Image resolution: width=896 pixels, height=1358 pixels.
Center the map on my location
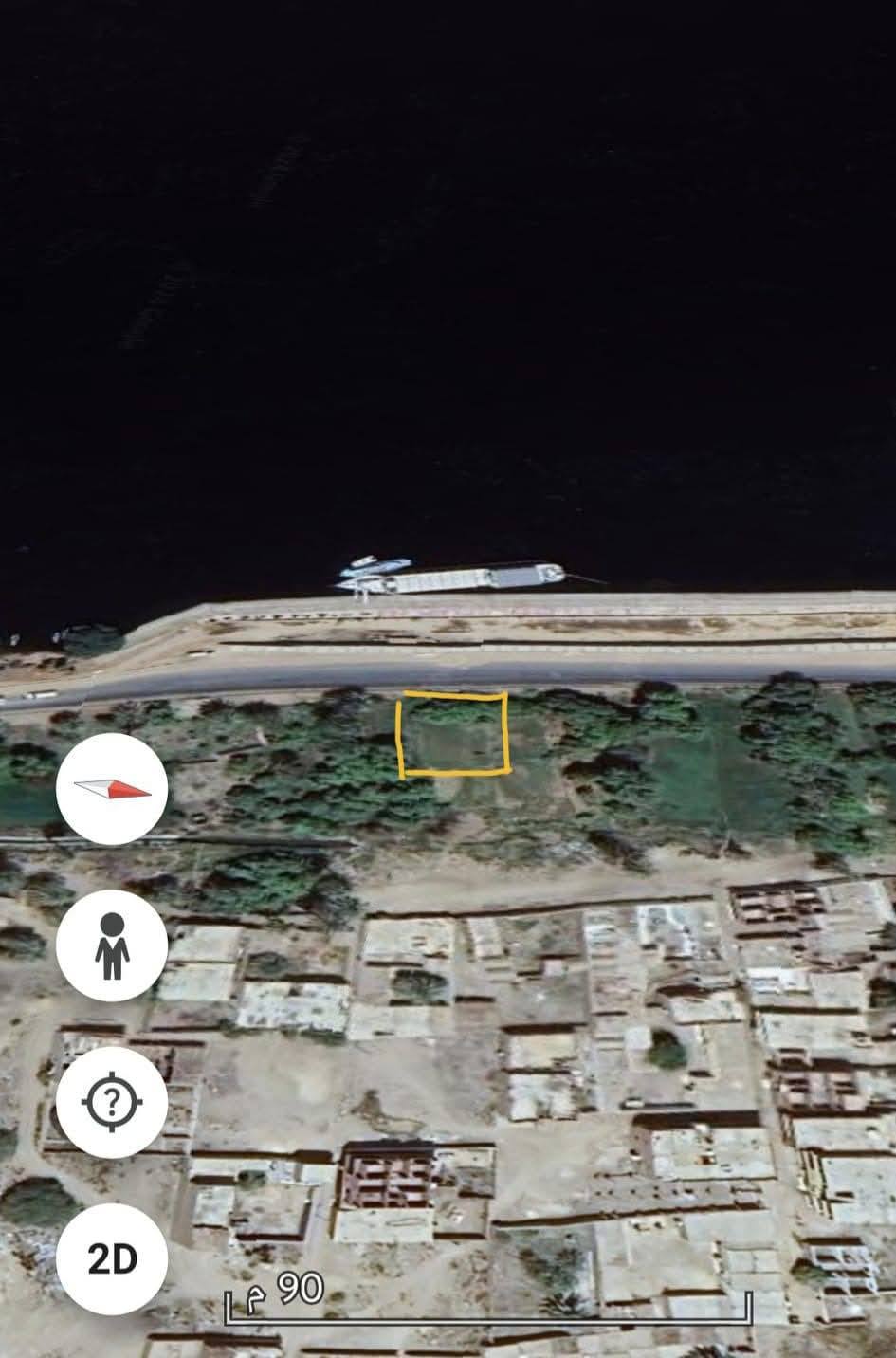click(x=112, y=1102)
